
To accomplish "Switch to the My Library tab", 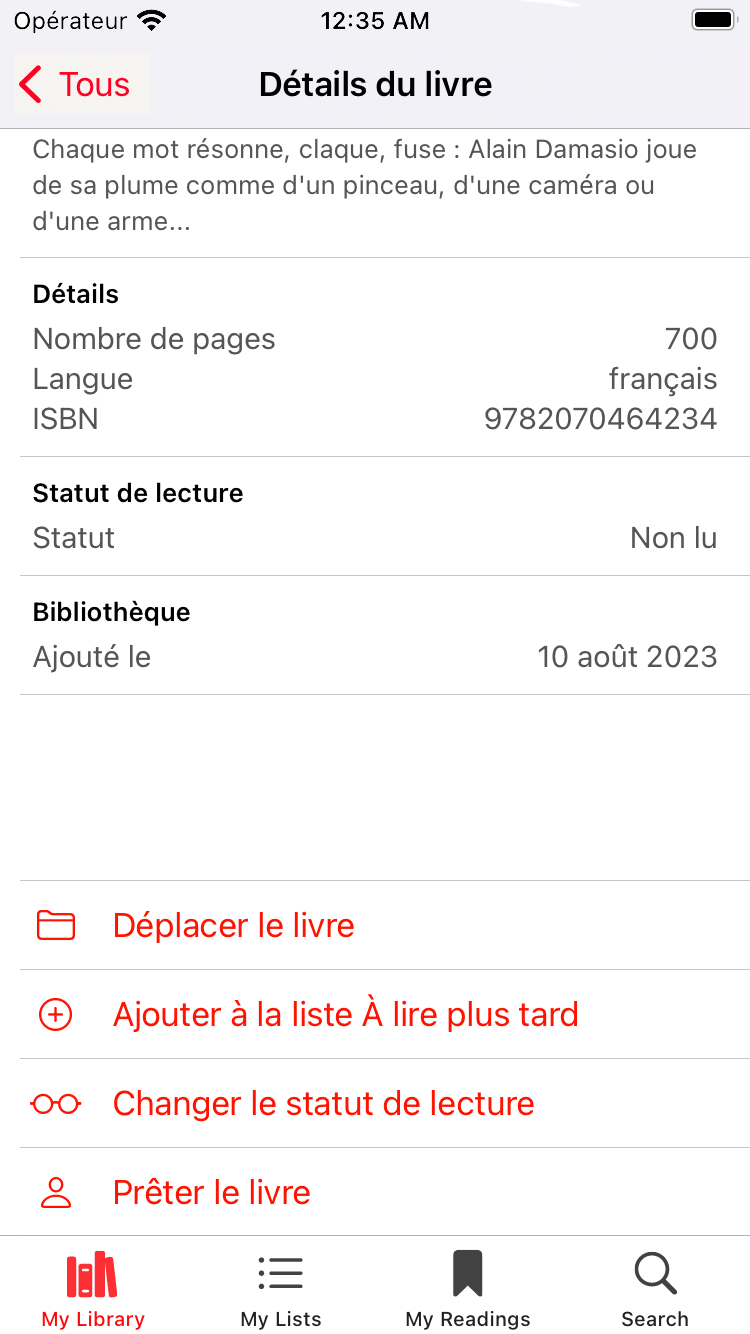I will (93, 1288).
